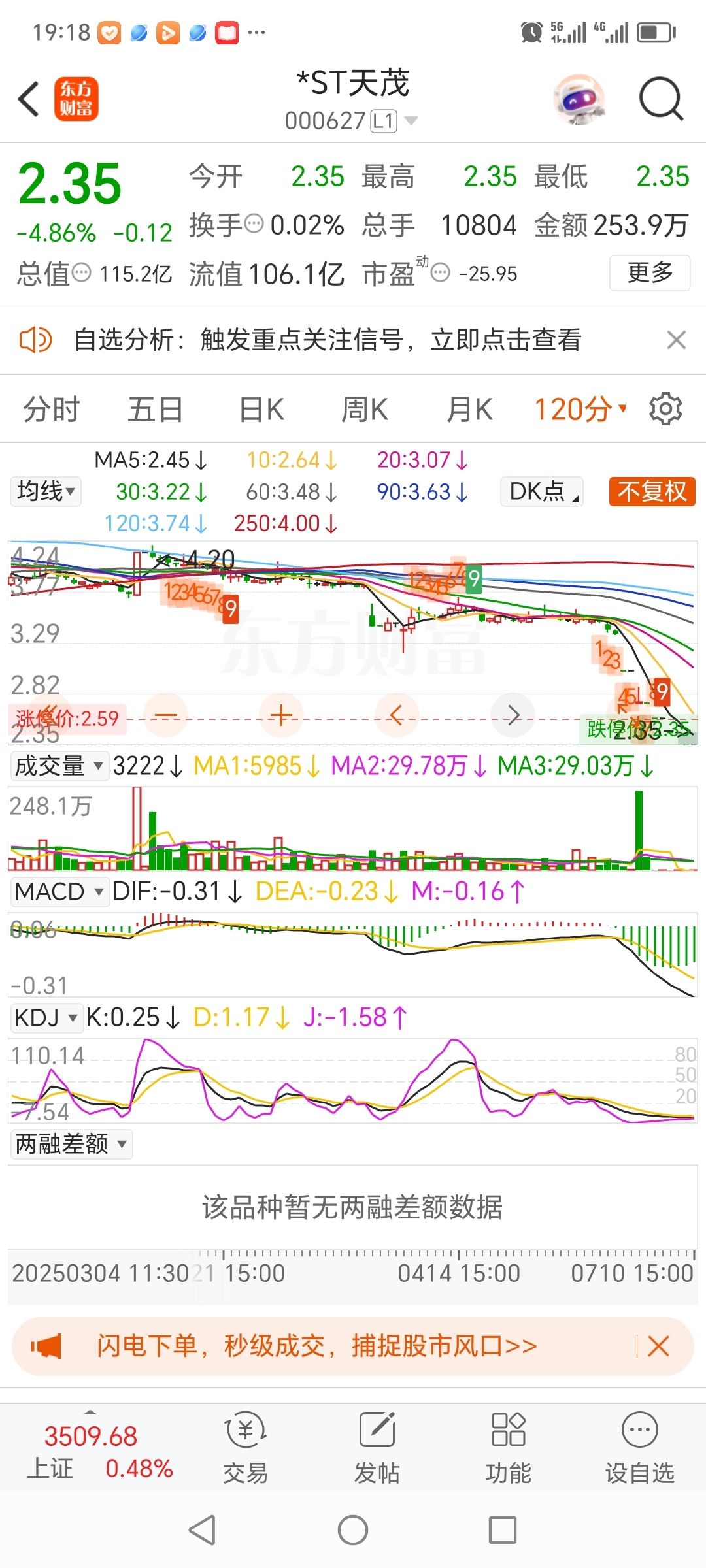Expand the 均线 indicator dropdown

point(46,491)
